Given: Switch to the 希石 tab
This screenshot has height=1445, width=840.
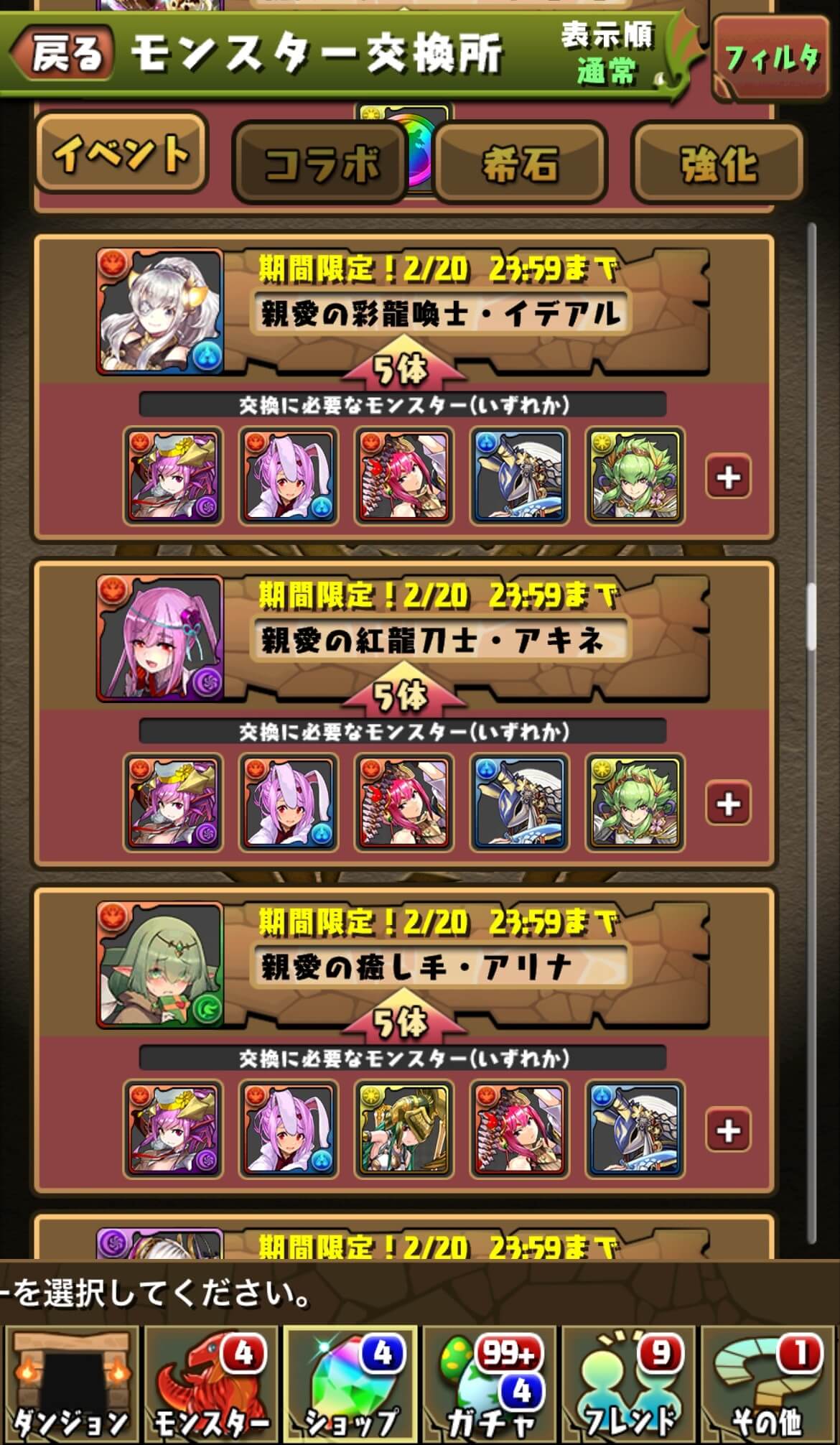Looking at the screenshot, I should click(x=521, y=163).
